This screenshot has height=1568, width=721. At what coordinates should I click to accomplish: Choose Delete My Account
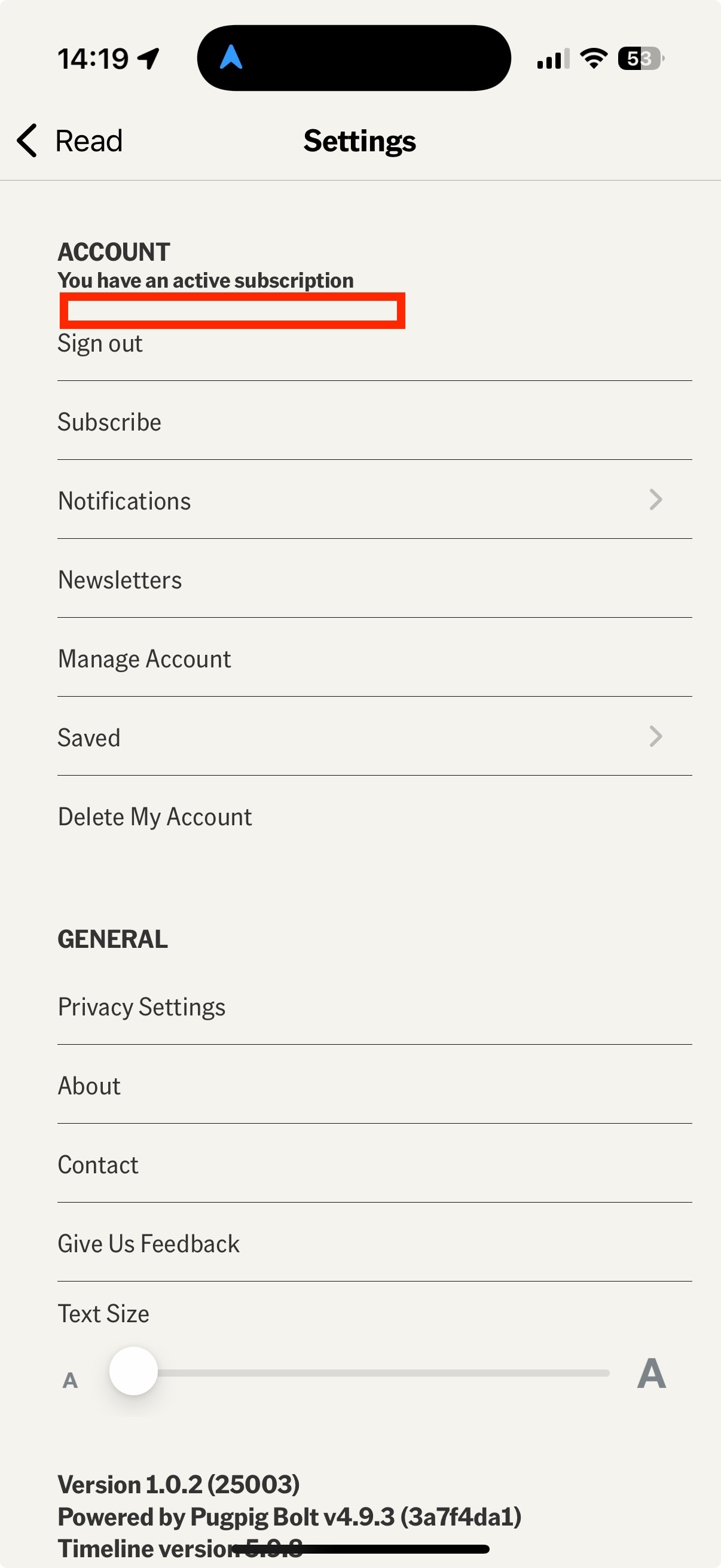tap(155, 817)
